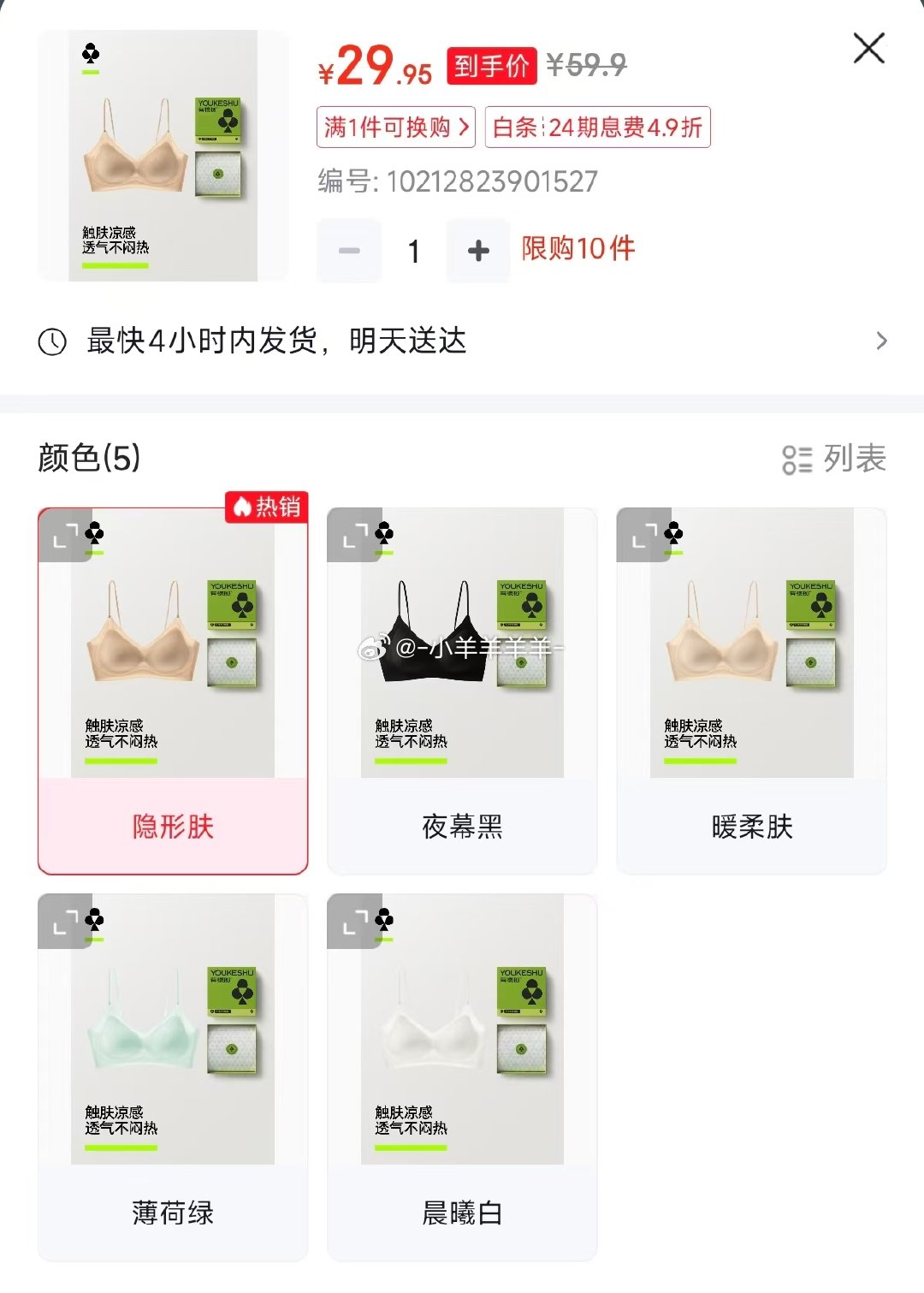Choose the 晨曦白 color

pyautogui.click(x=462, y=1077)
